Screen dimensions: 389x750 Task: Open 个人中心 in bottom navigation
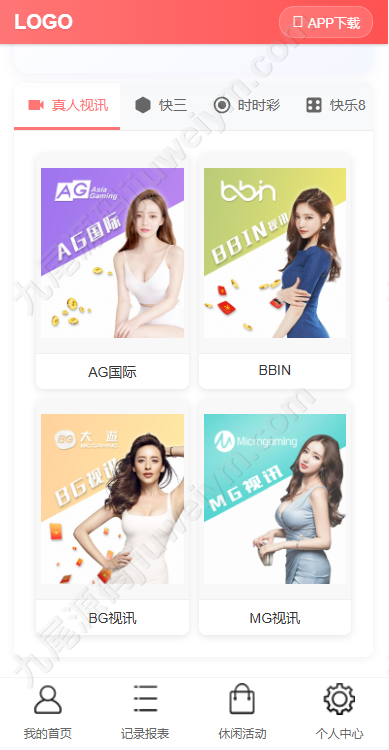click(x=339, y=713)
